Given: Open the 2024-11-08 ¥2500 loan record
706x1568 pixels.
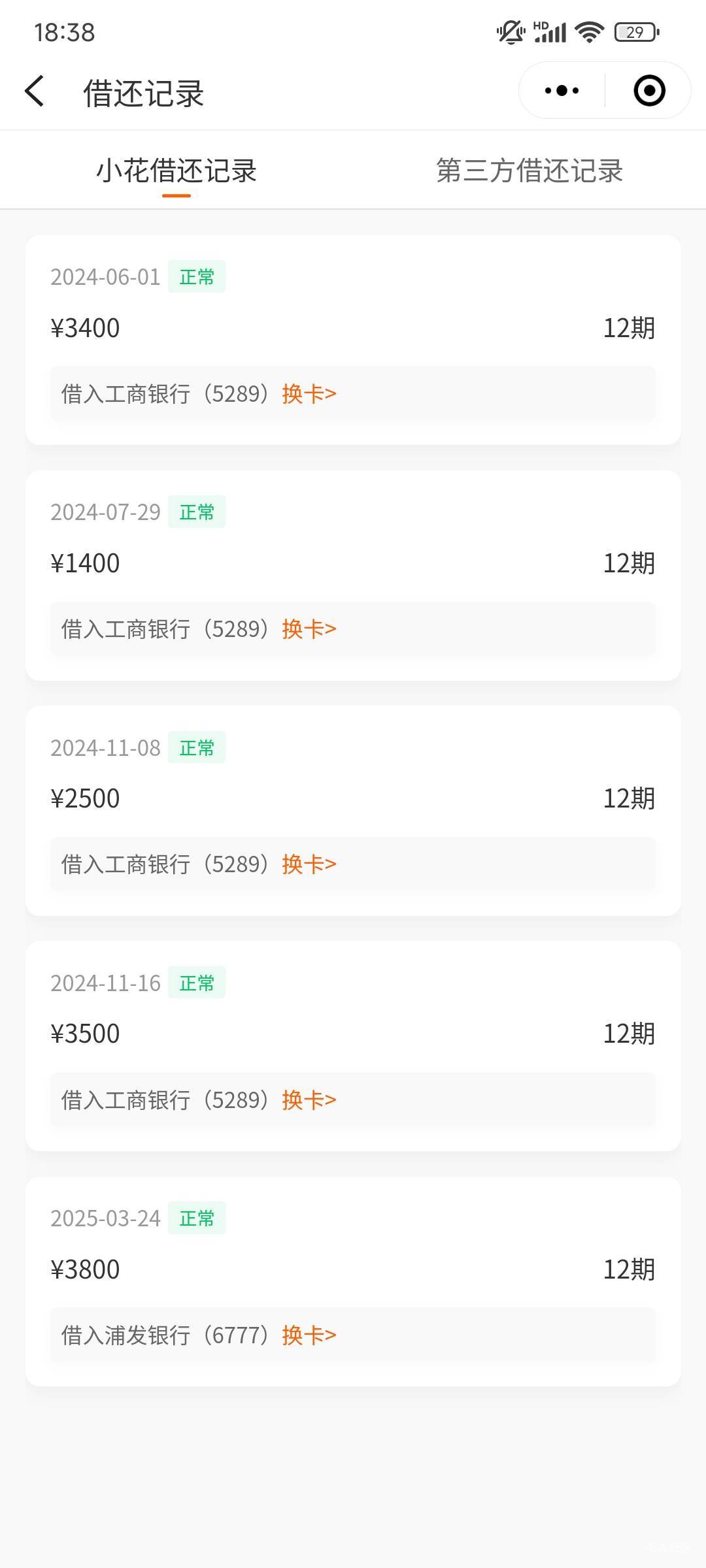Looking at the screenshot, I should coord(353,811).
